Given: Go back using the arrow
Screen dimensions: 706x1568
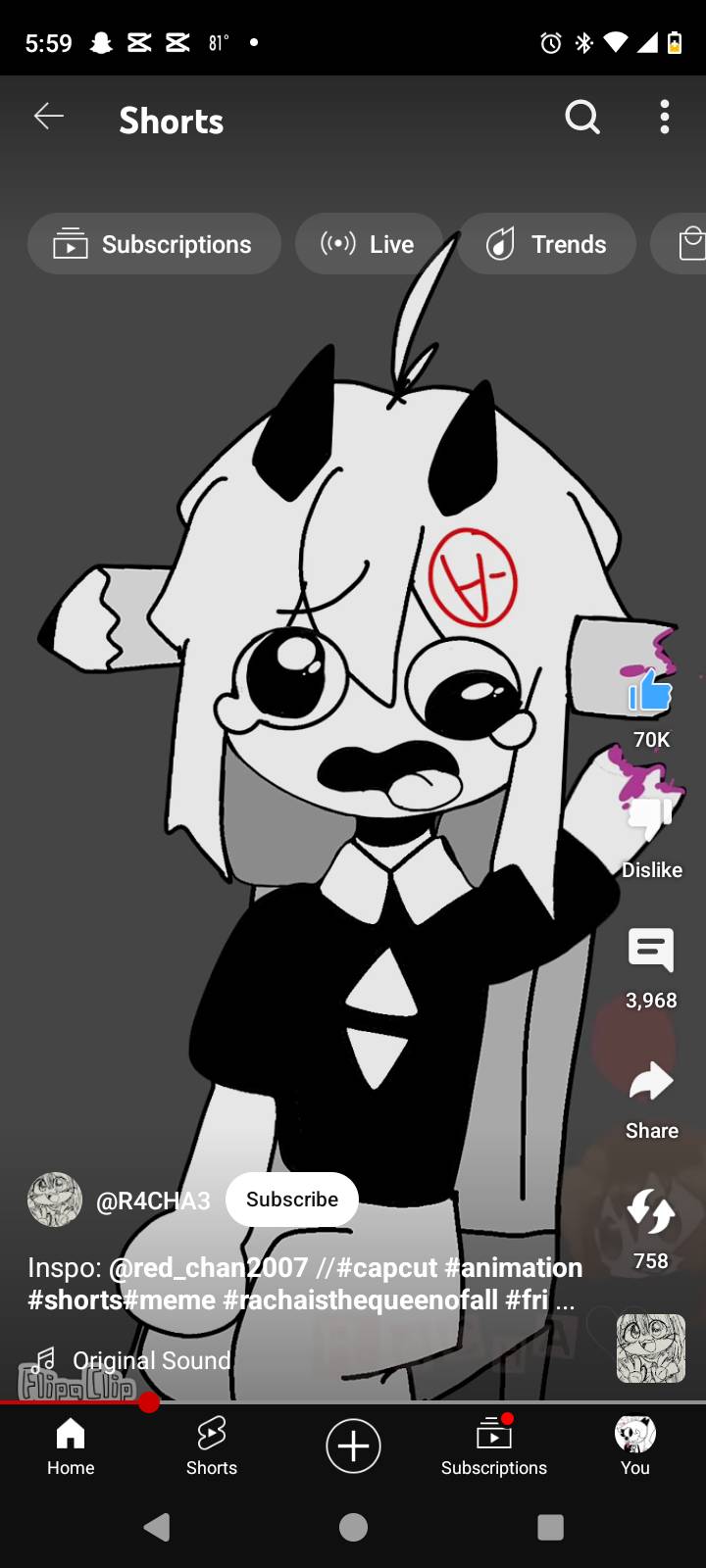Looking at the screenshot, I should point(48,118).
